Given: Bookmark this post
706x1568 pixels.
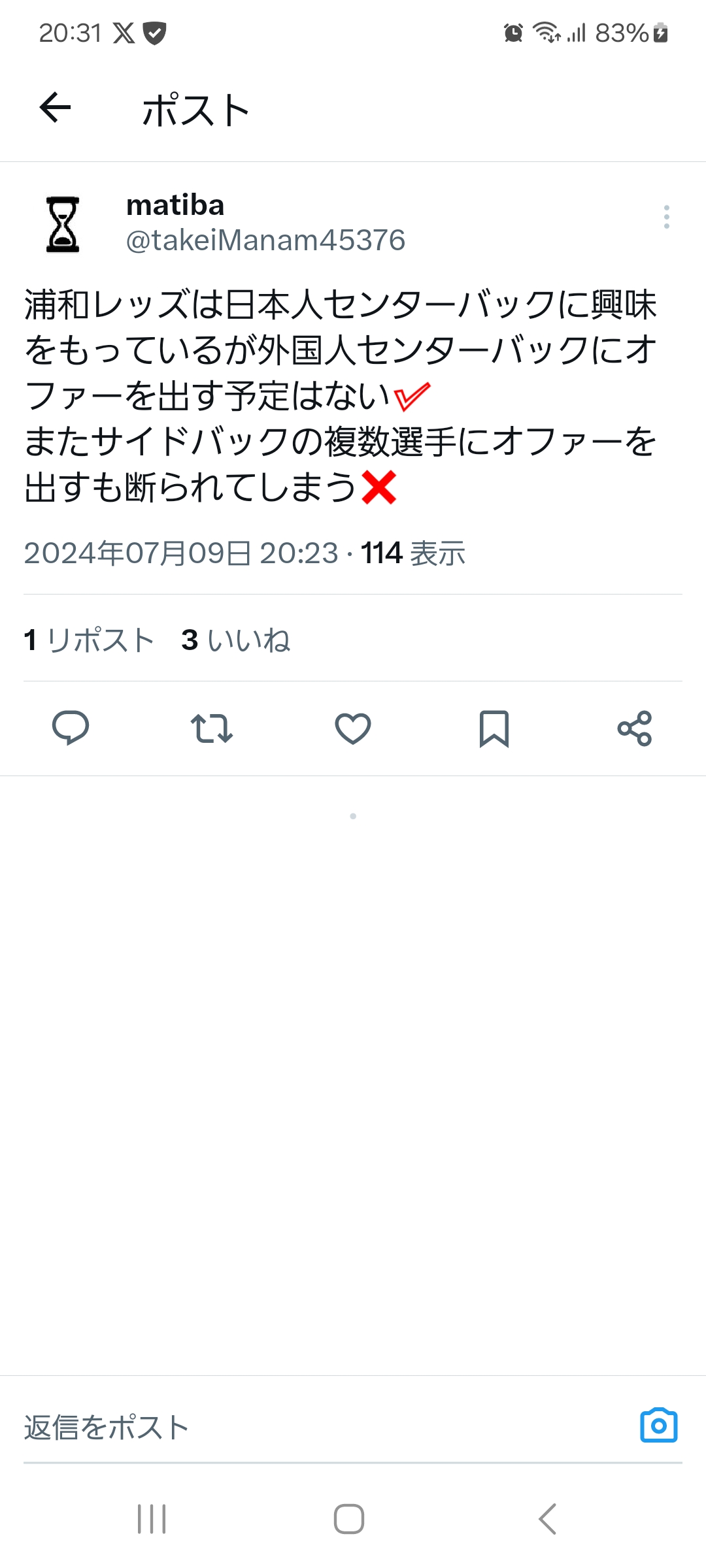Looking at the screenshot, I should coord(494,728).
